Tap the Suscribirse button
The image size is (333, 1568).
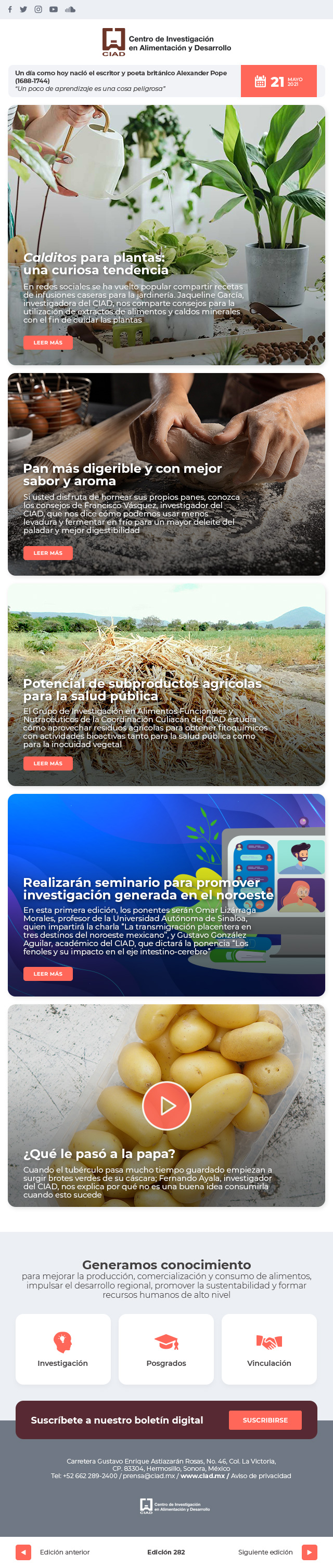coord(265,1420)
